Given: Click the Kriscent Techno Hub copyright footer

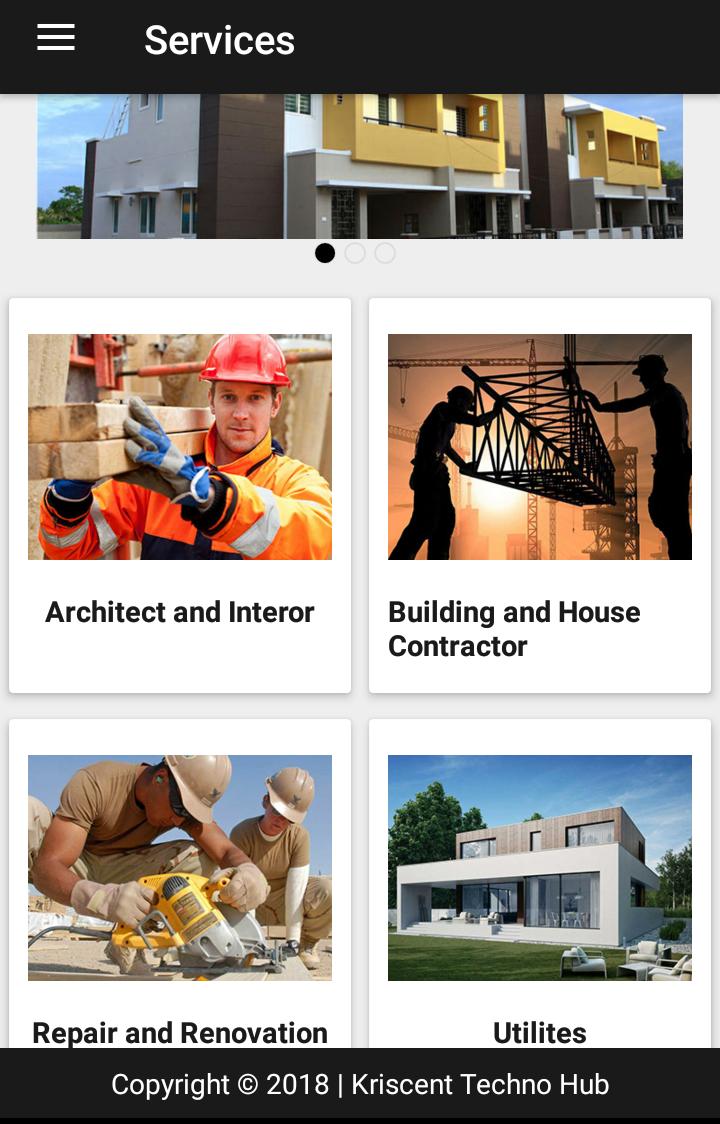Looking at the screenshot, I should click(360, 1083).
